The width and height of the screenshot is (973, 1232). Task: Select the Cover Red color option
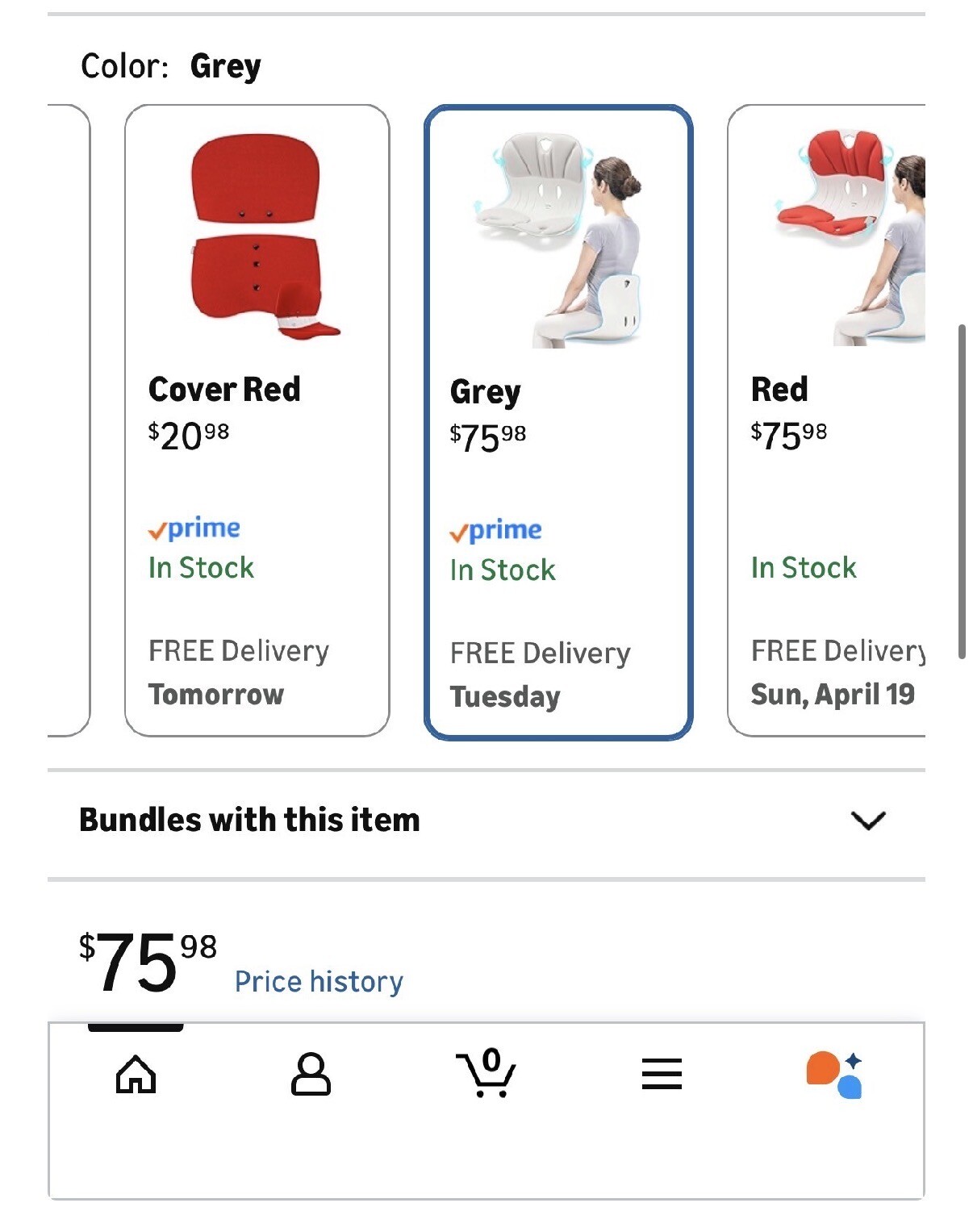[x=257, y=420]
